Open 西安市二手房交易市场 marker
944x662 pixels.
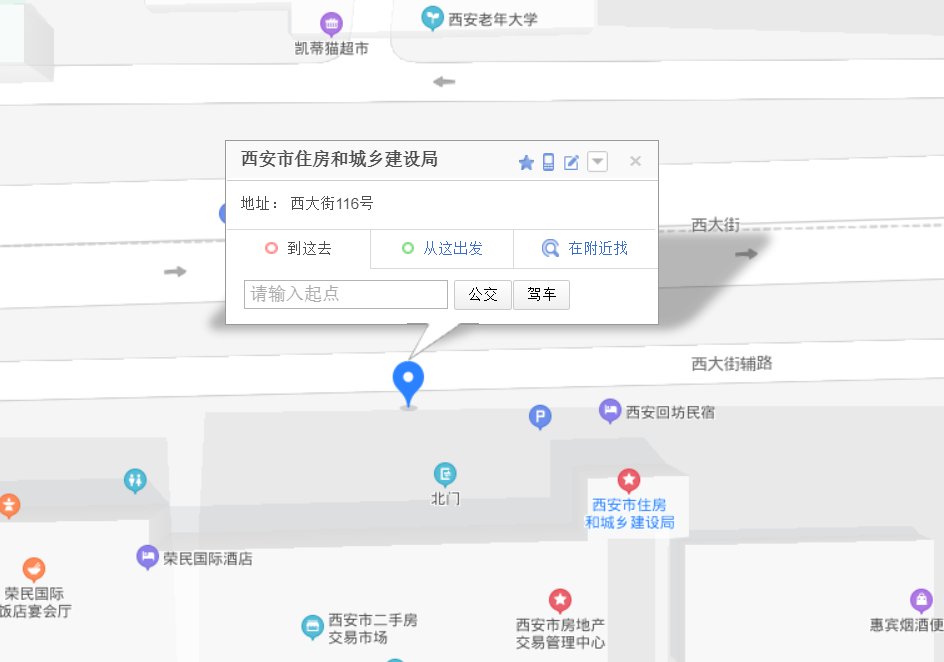coord(313,627)
